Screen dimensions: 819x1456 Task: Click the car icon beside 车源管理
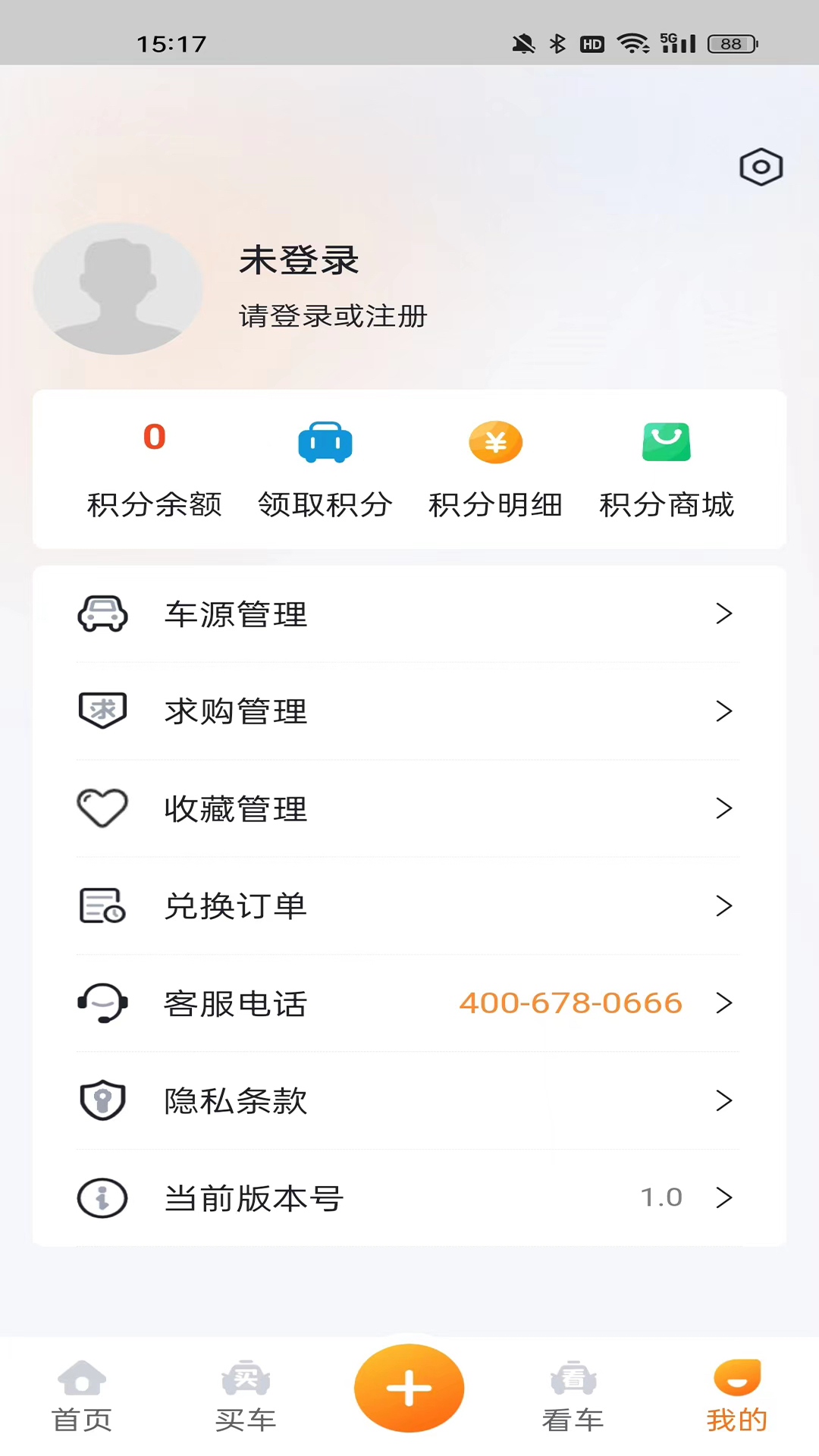point(102,614)
